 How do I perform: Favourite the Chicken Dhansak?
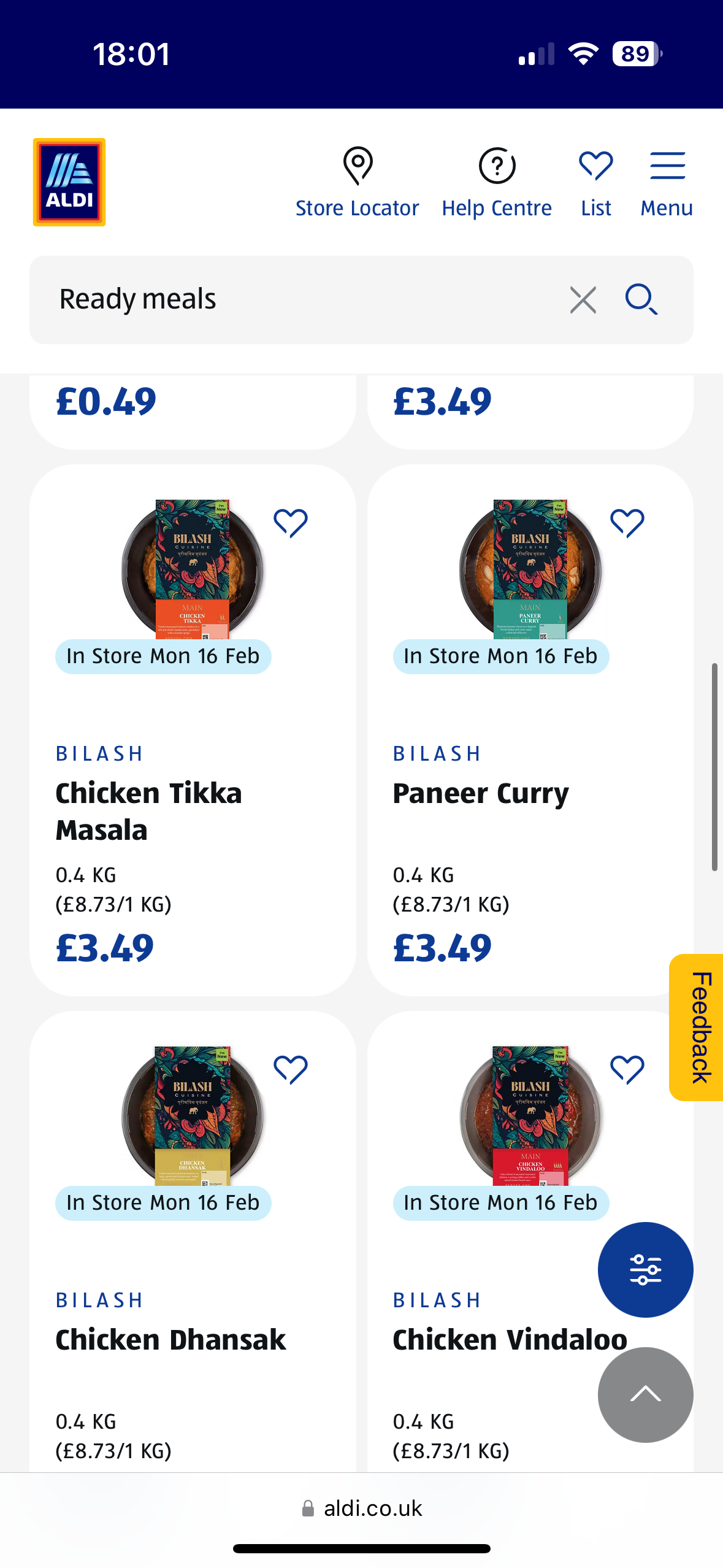(x=291, y=1070)
